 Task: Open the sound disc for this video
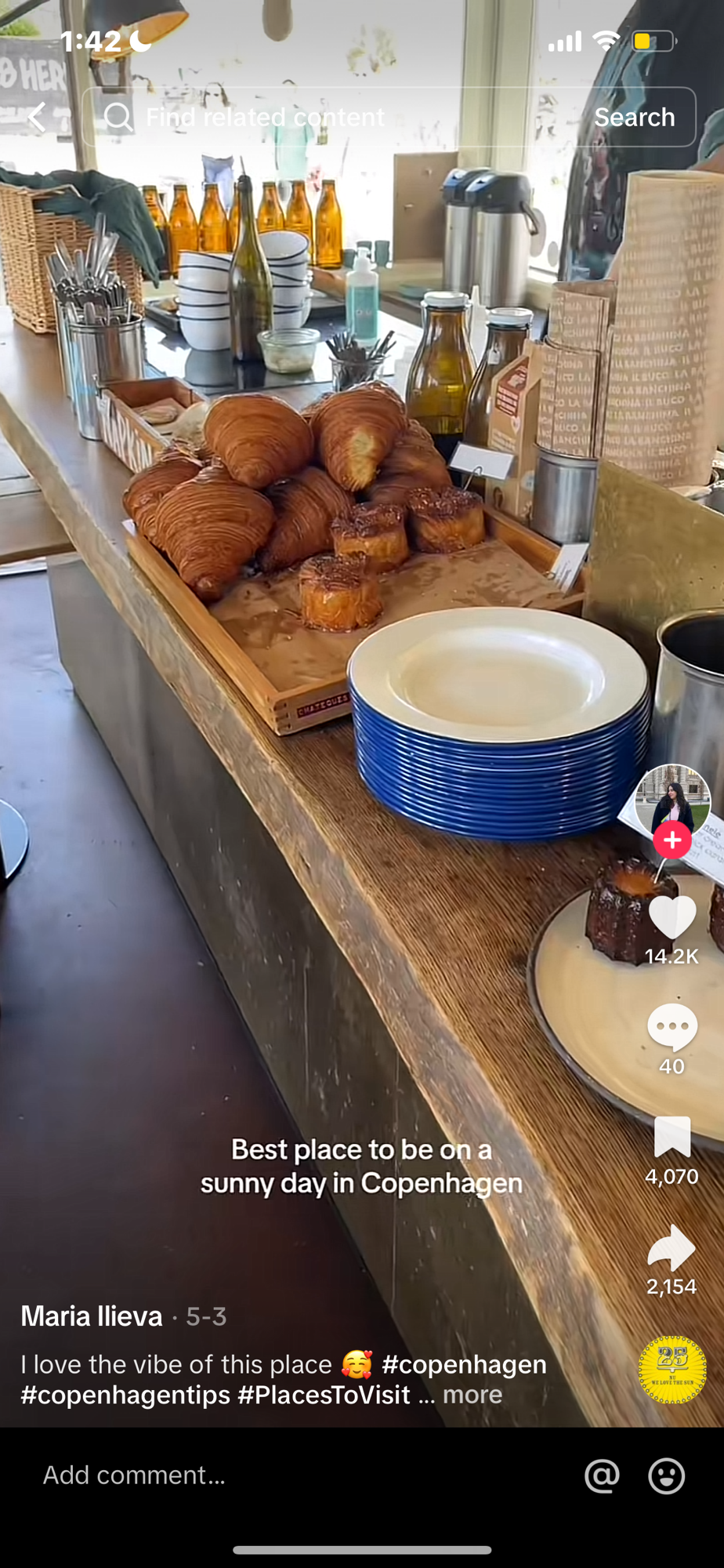672,1370
